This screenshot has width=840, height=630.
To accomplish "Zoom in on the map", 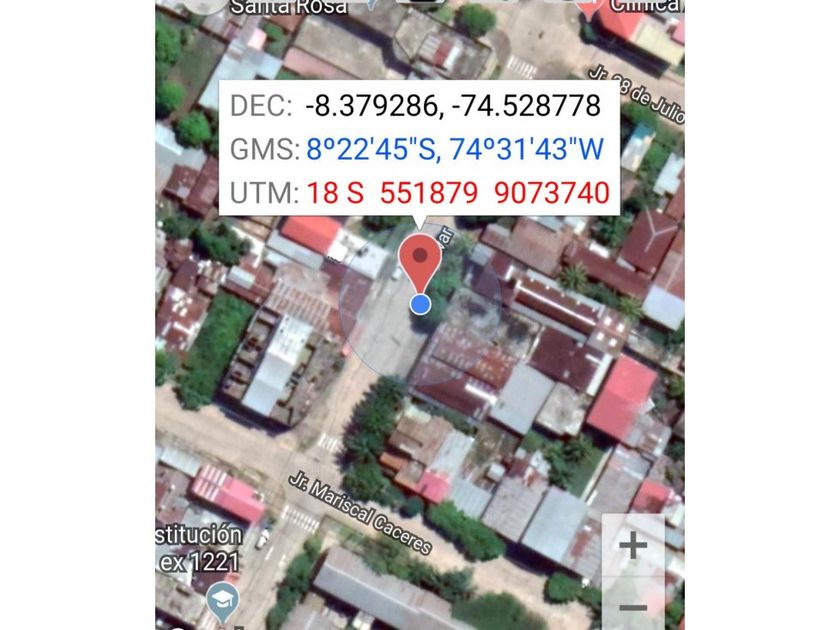I will 633,546.
